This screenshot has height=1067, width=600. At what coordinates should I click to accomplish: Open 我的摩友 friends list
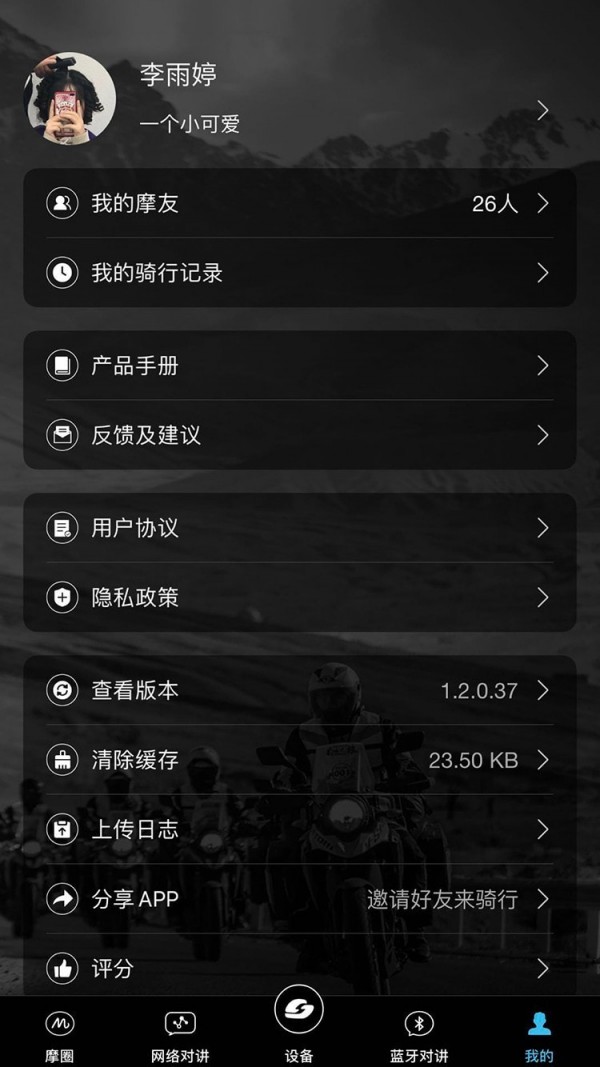299,204
